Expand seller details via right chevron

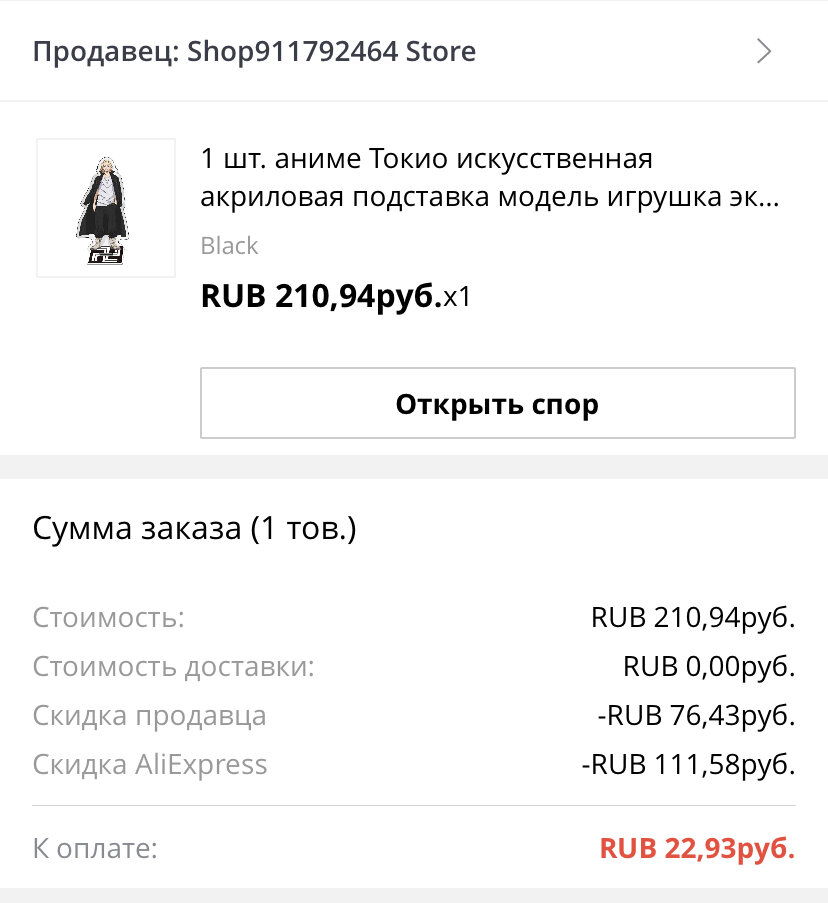tap(765, 51)
